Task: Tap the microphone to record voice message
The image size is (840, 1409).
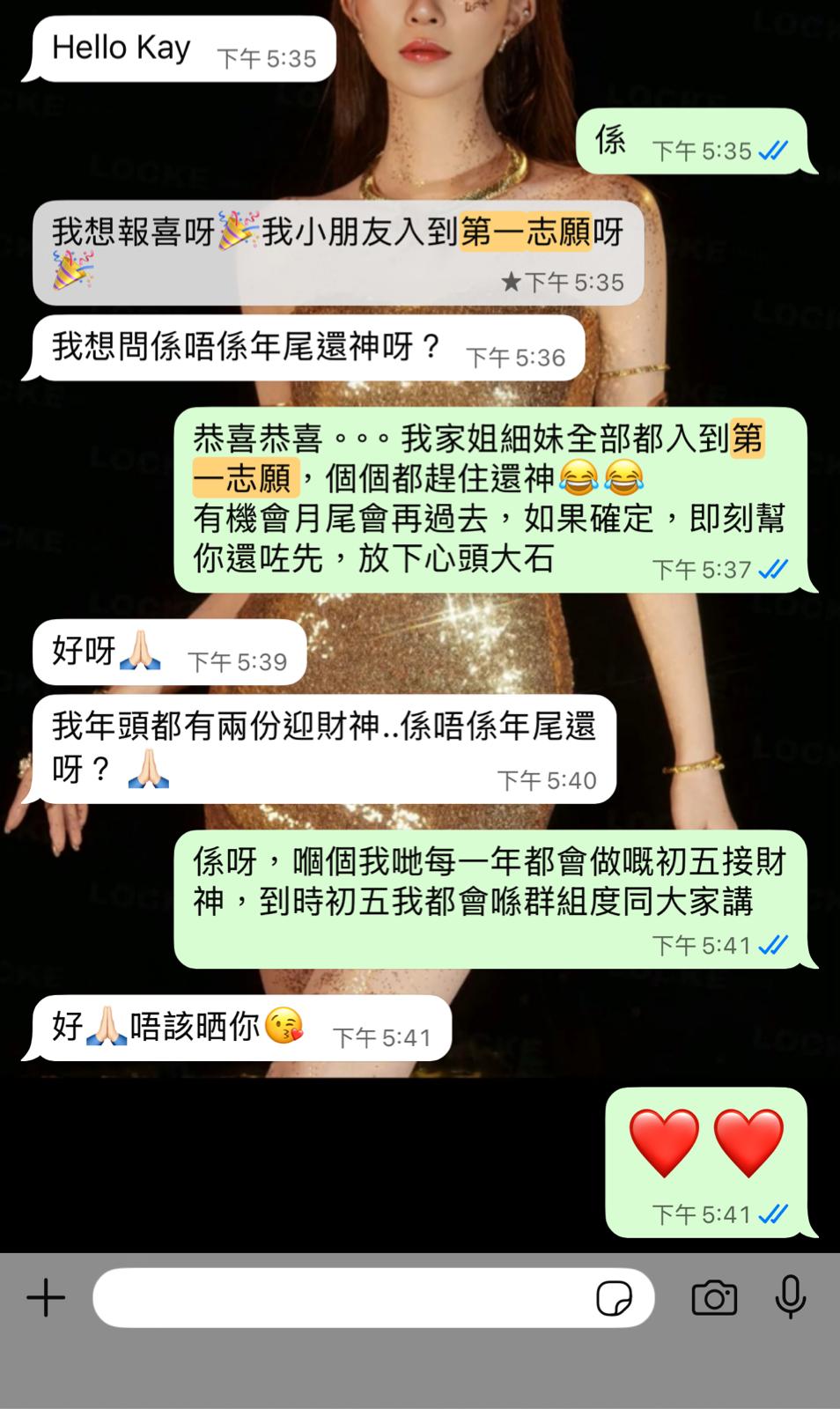Action: [x=790, y=1295]
